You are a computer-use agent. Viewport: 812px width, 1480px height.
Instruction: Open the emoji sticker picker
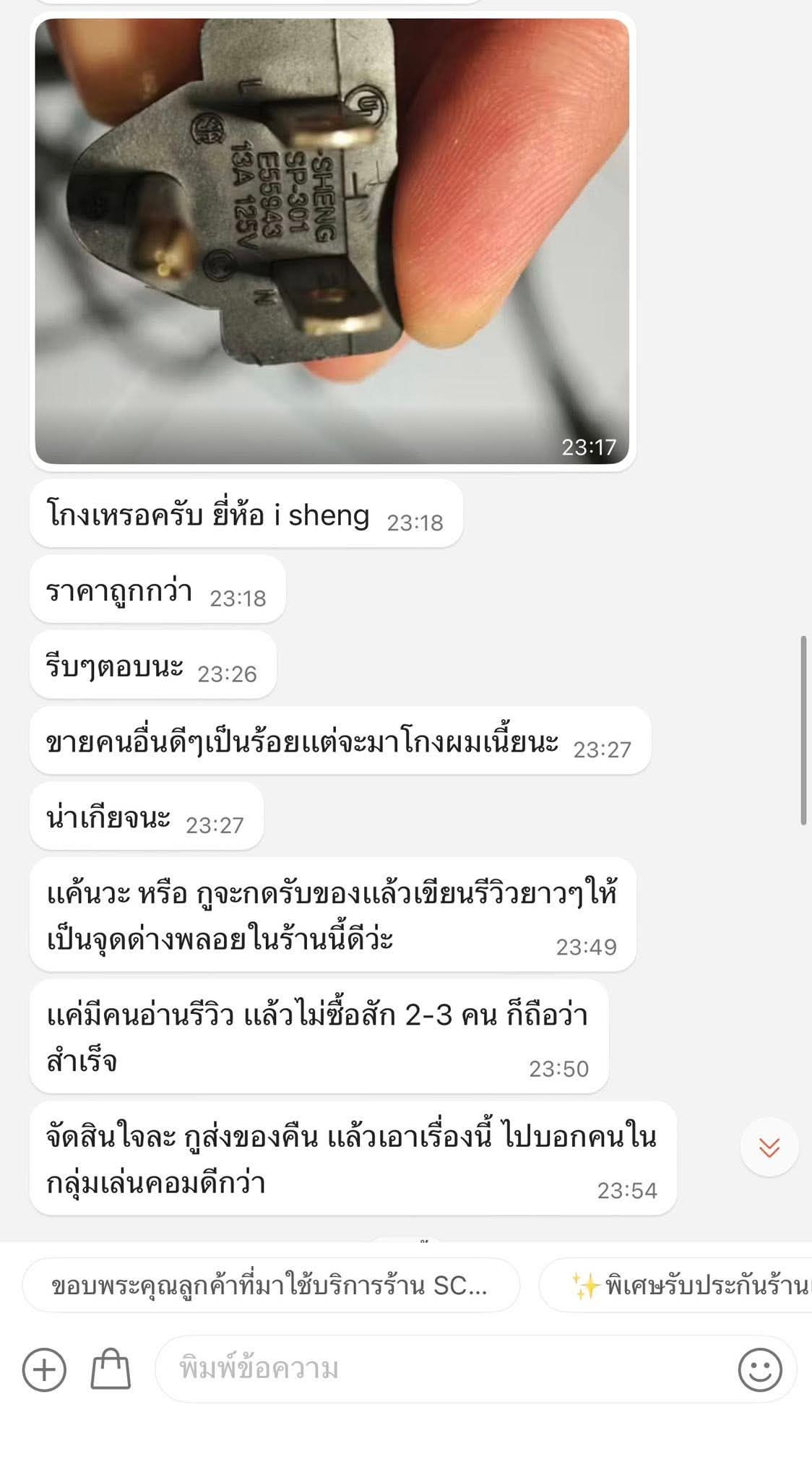pos(760,1369)
